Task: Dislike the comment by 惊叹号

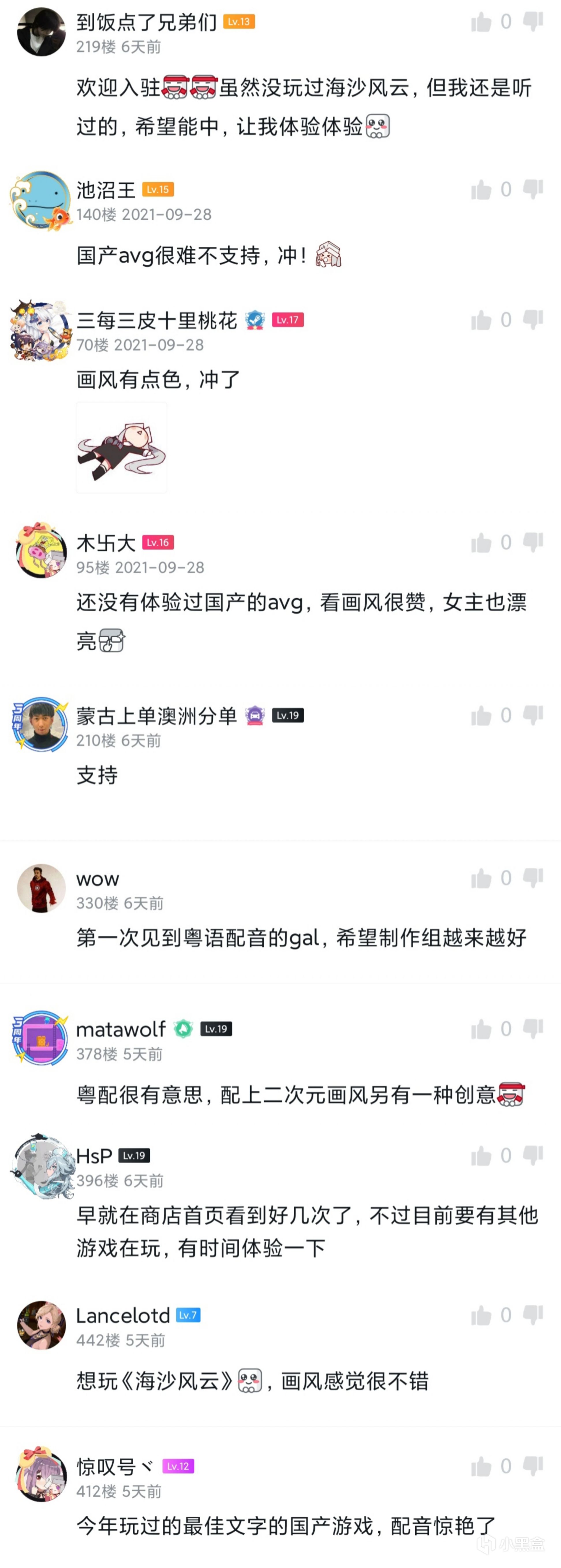Action: [533, 1466]
